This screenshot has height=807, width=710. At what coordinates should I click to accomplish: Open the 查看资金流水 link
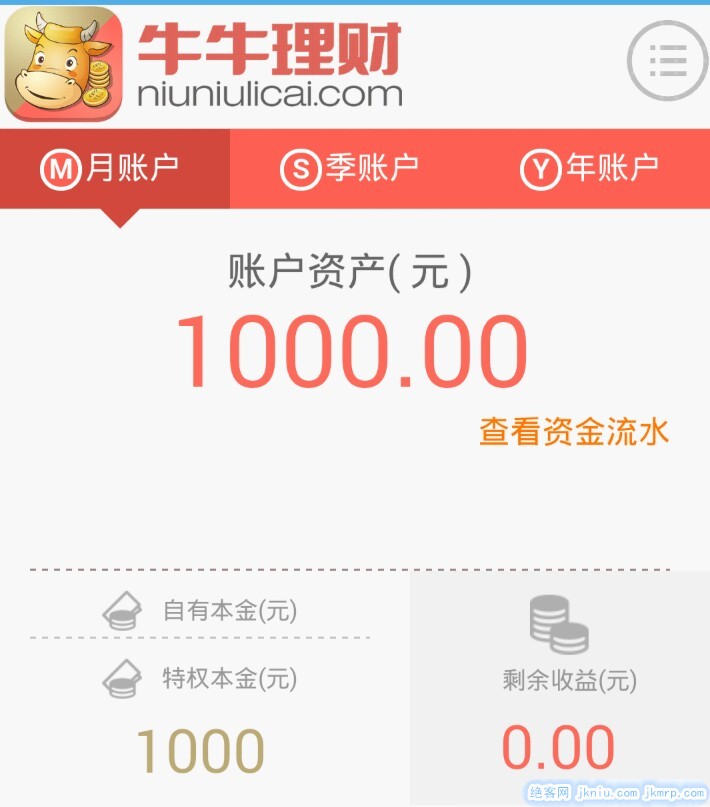(x=574, y=432)
